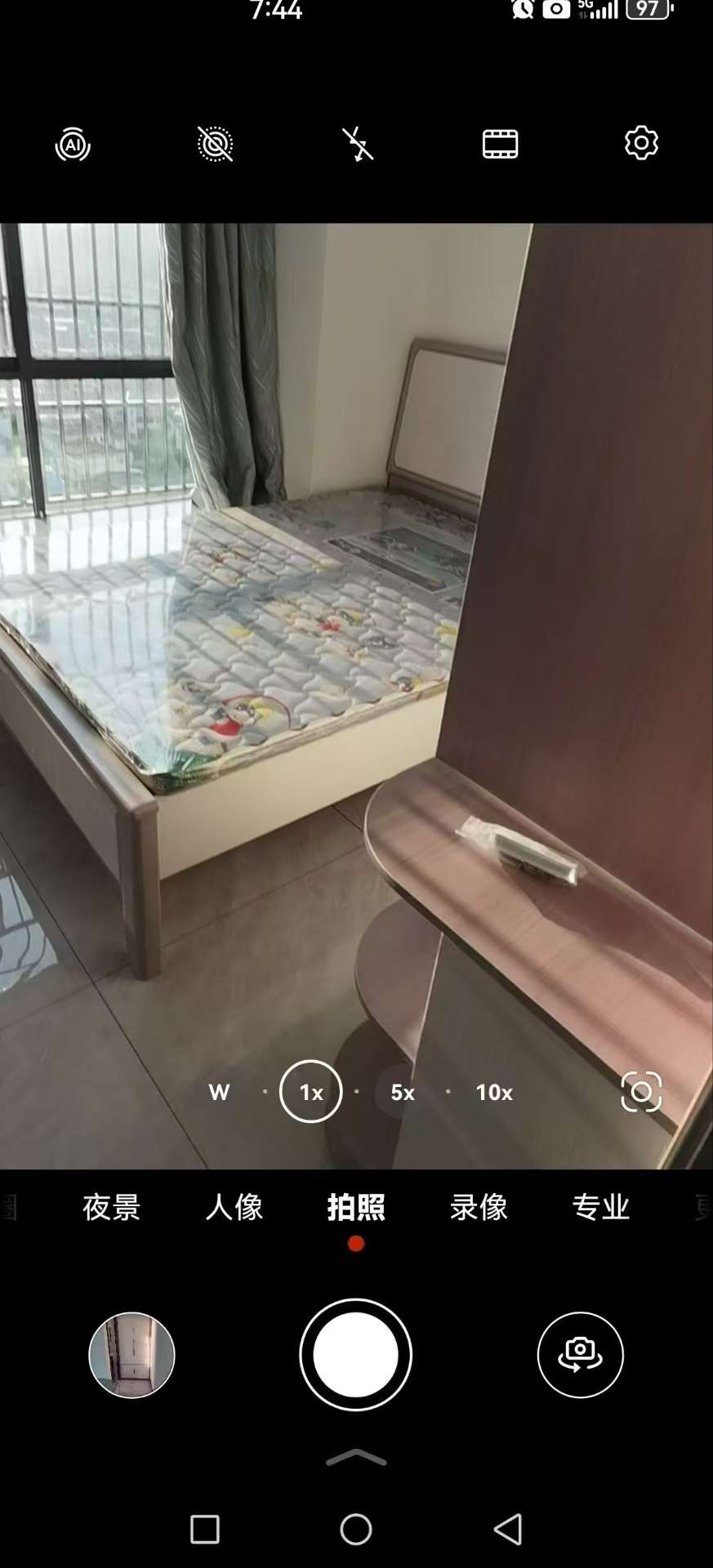Select the 1x zoom level
Screen dimensions: 713x1568
point(310,1092)
